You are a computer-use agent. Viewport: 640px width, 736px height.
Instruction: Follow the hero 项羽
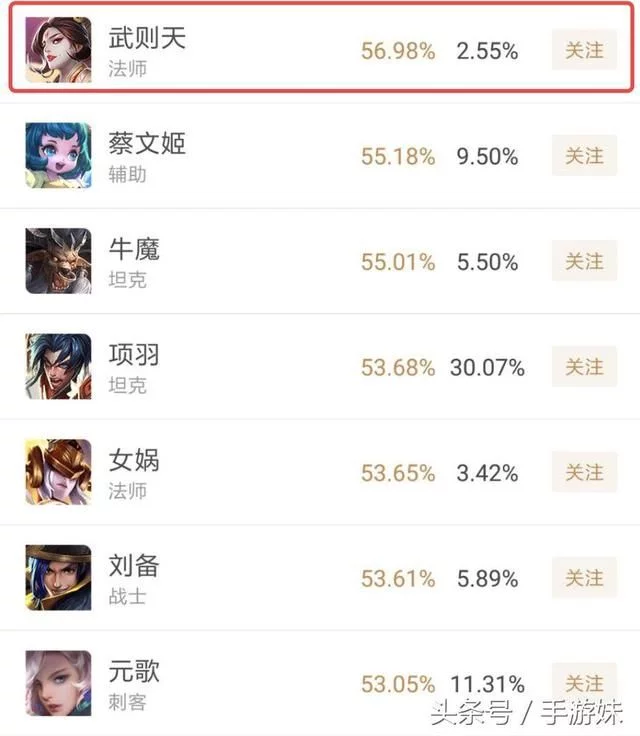(x=584, y=367)
